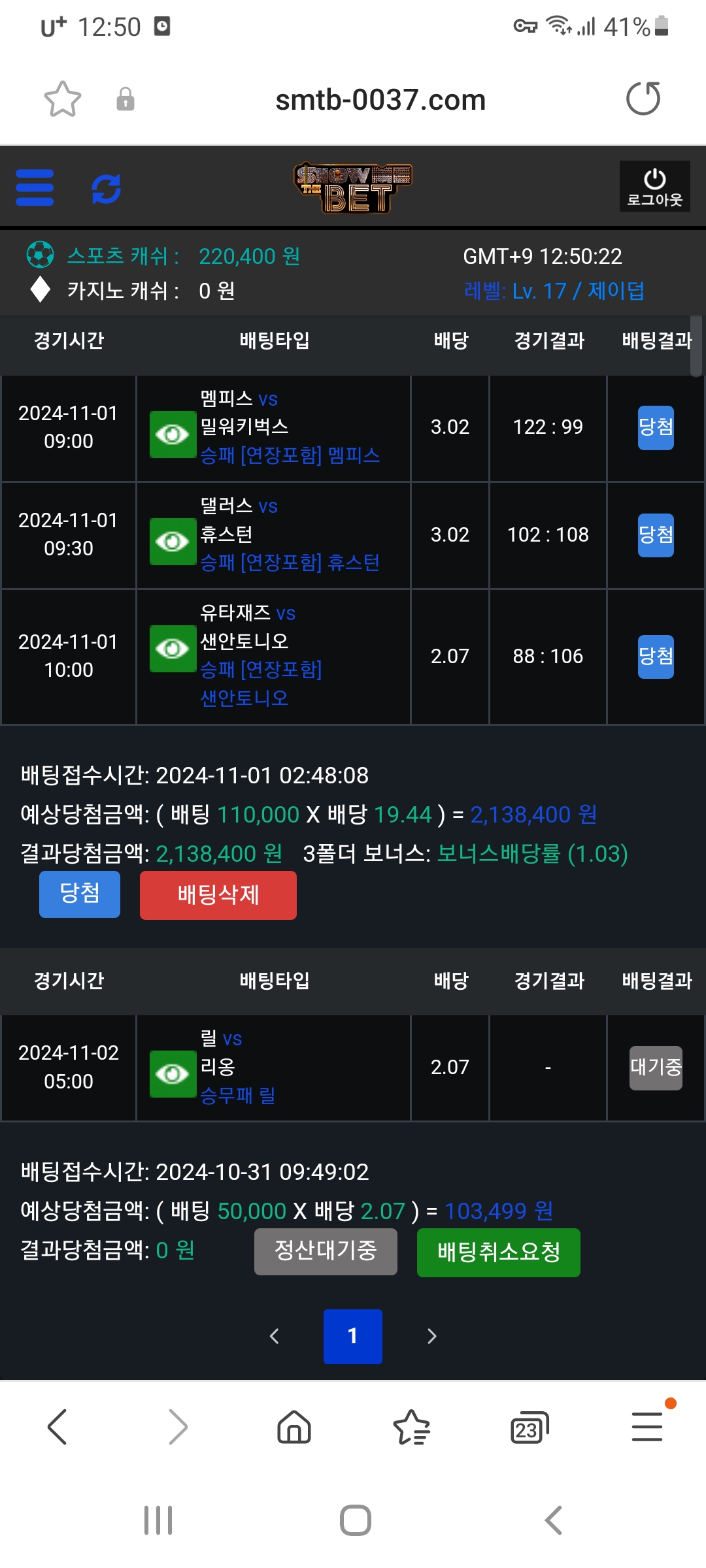This screenshot has height=1568, width=706.
Task: Tap the system recent apps button
Action: 158,1520
